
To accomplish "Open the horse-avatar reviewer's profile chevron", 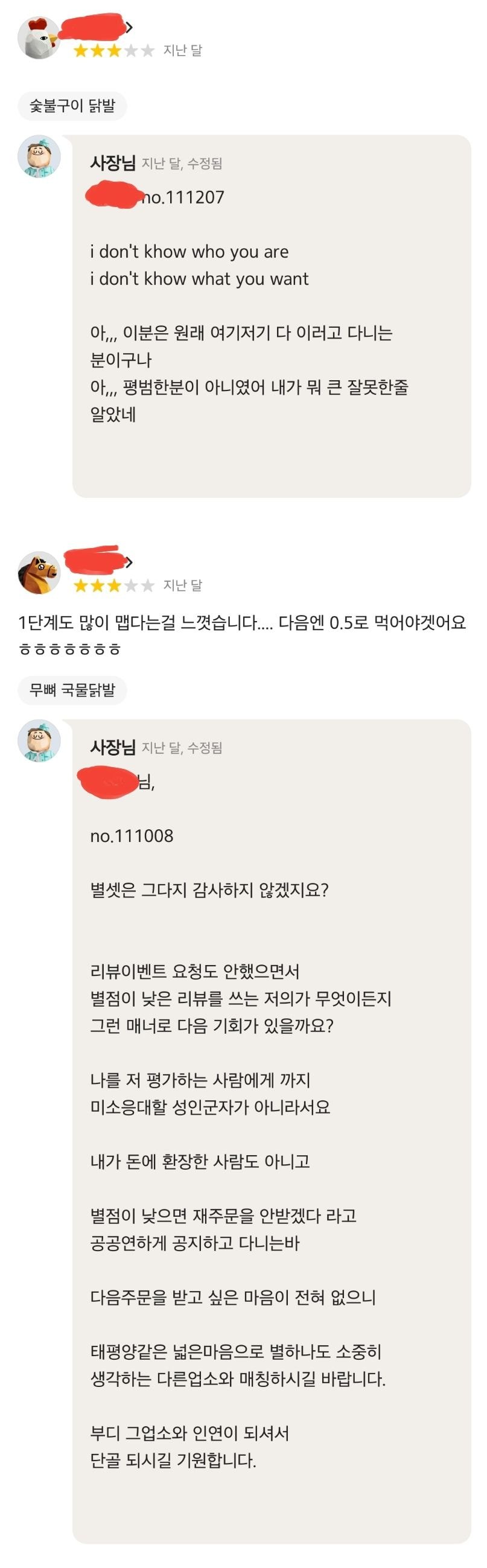I will pos(129,562).
